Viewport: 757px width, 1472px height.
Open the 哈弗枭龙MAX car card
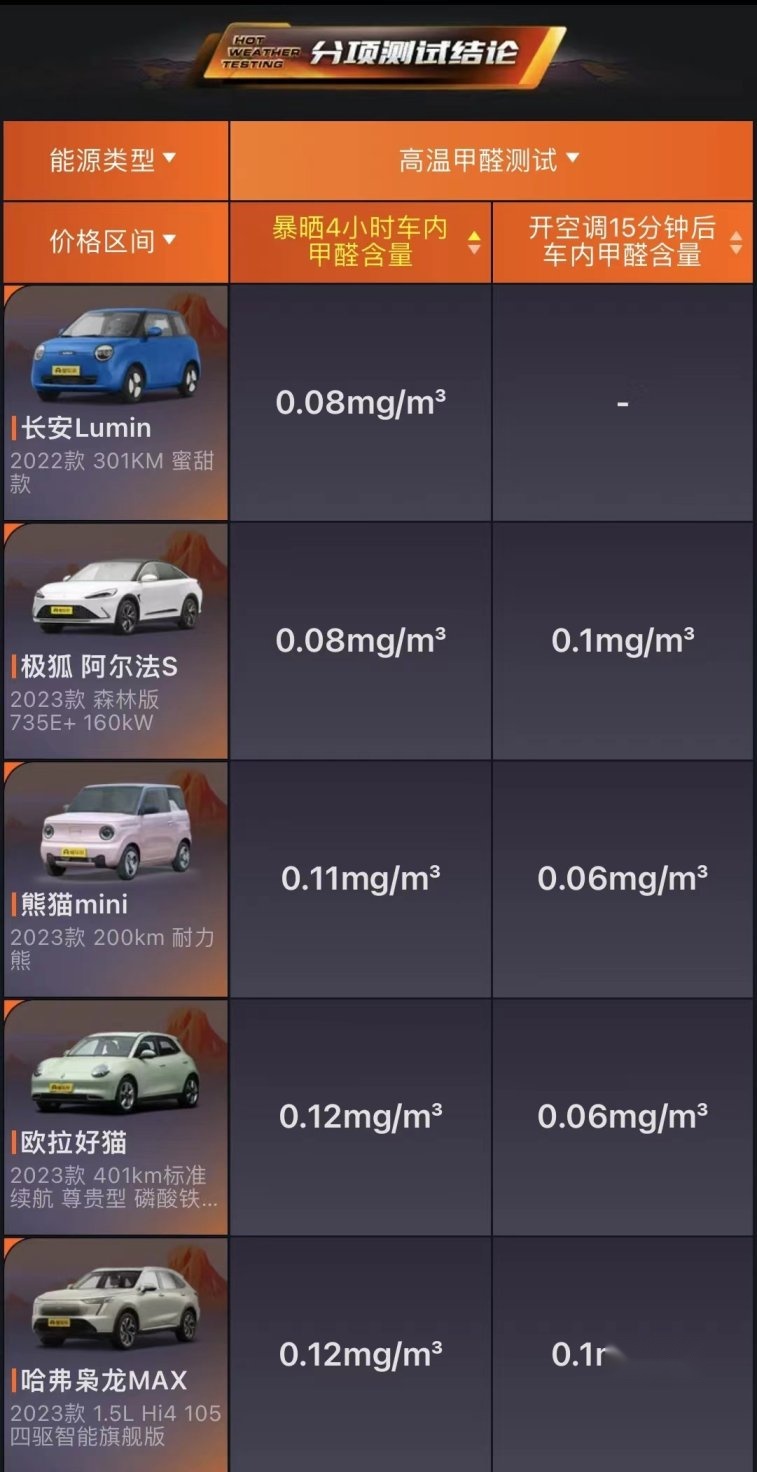(x=116, y=1354)
